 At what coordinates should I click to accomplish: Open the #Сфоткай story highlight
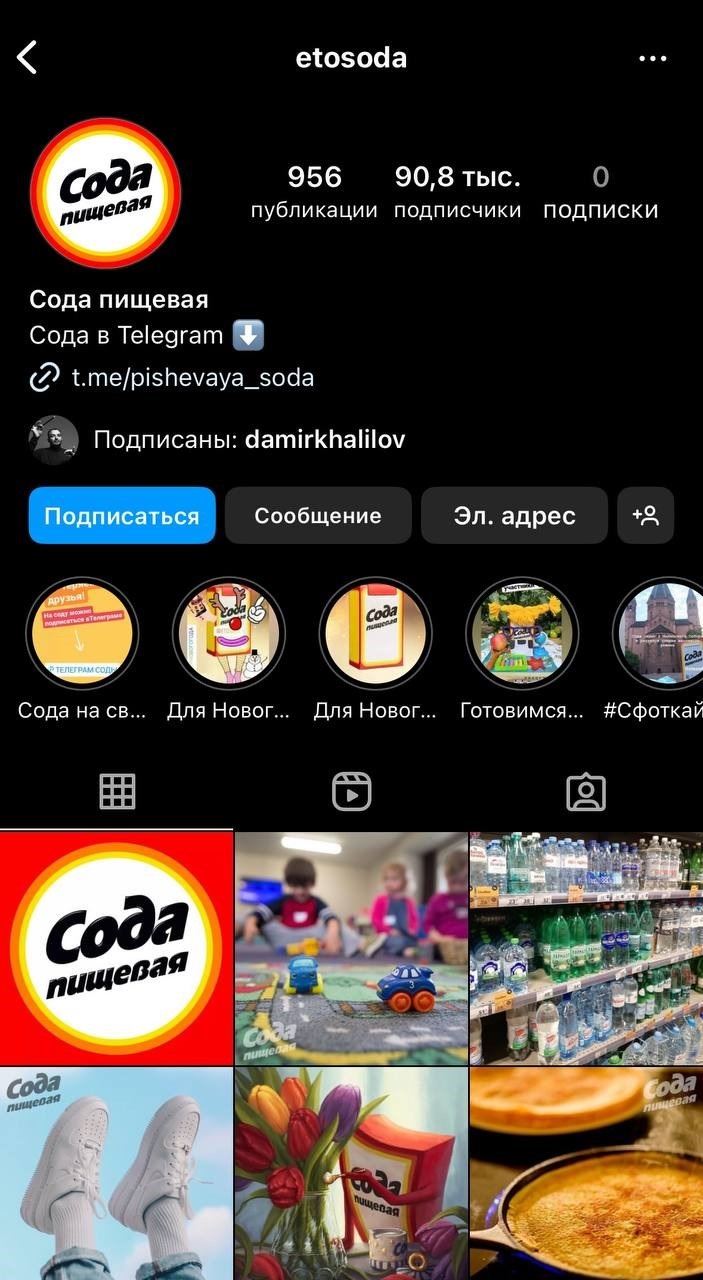point(658,634)
